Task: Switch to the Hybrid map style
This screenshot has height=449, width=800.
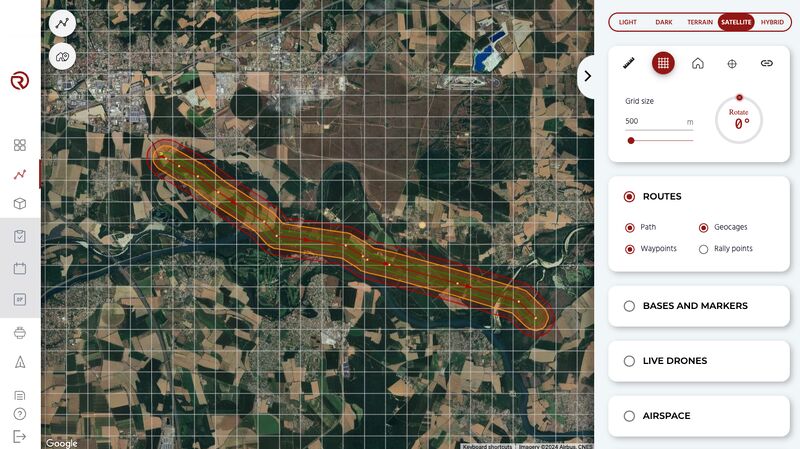Action: point(772,21)
